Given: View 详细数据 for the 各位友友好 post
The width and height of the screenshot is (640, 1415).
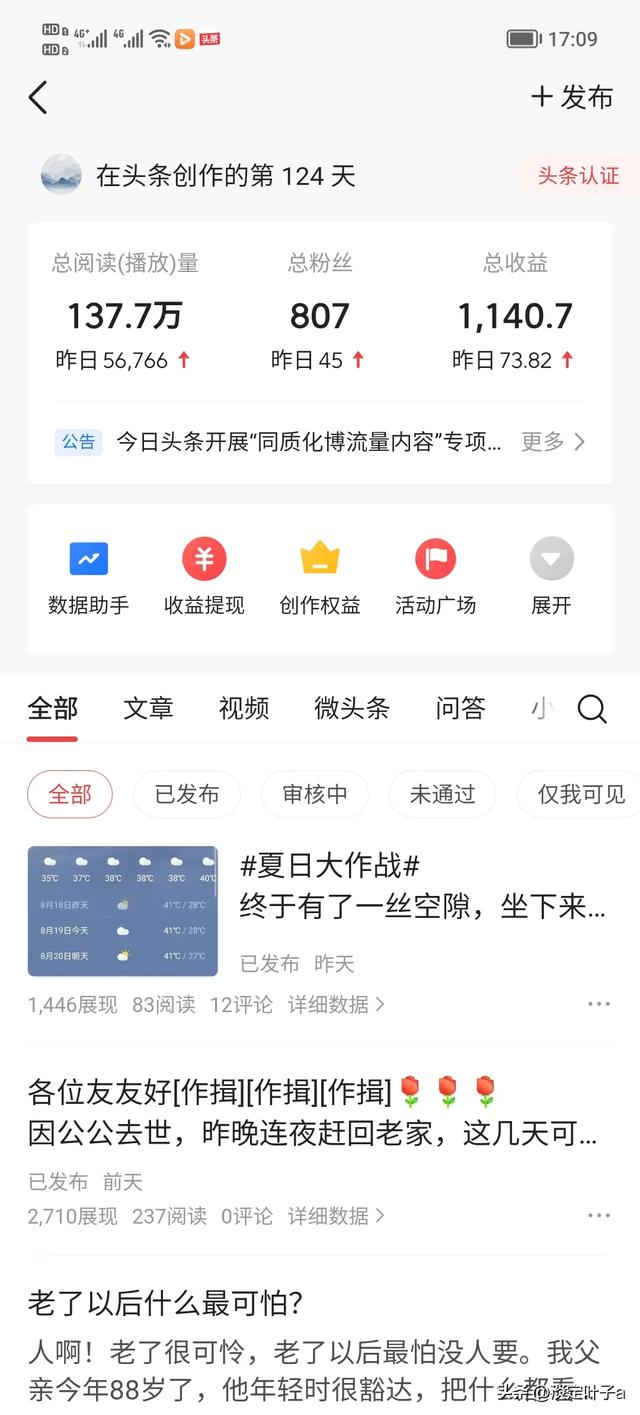Looking at the screenshot, I should point(336,1216).
